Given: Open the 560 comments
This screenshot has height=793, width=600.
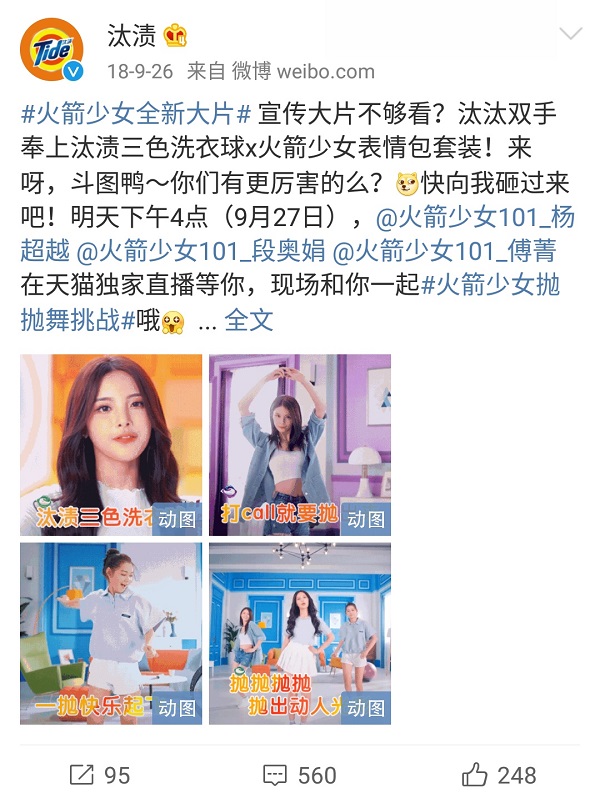Looking at the screenshot, I should pyautogui.click(x=299, y=775).
